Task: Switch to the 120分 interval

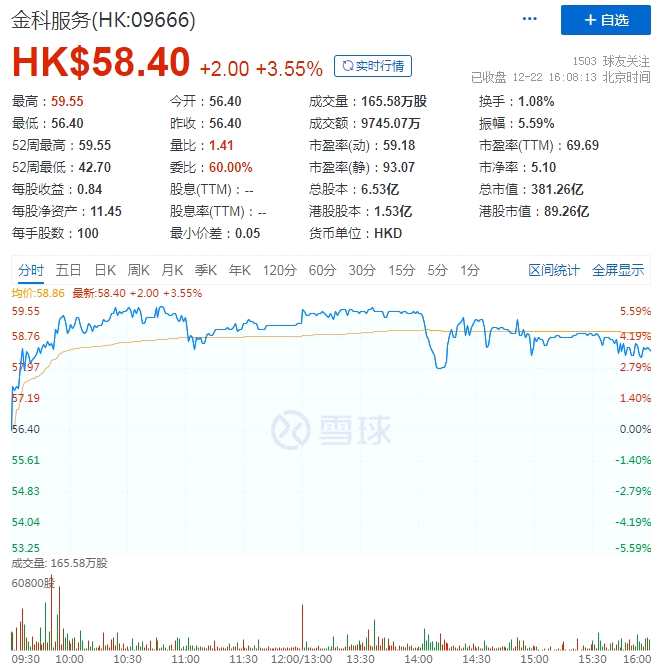Action: coord(280,270)
